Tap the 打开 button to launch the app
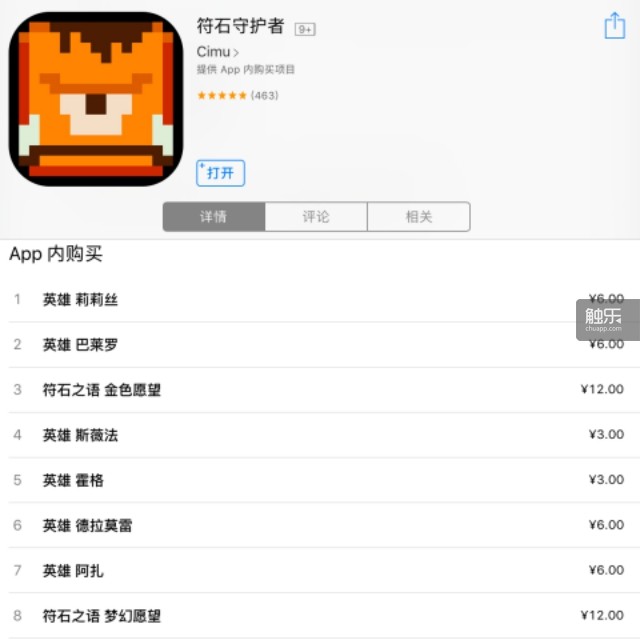The image size is (640, 640). 220,173
